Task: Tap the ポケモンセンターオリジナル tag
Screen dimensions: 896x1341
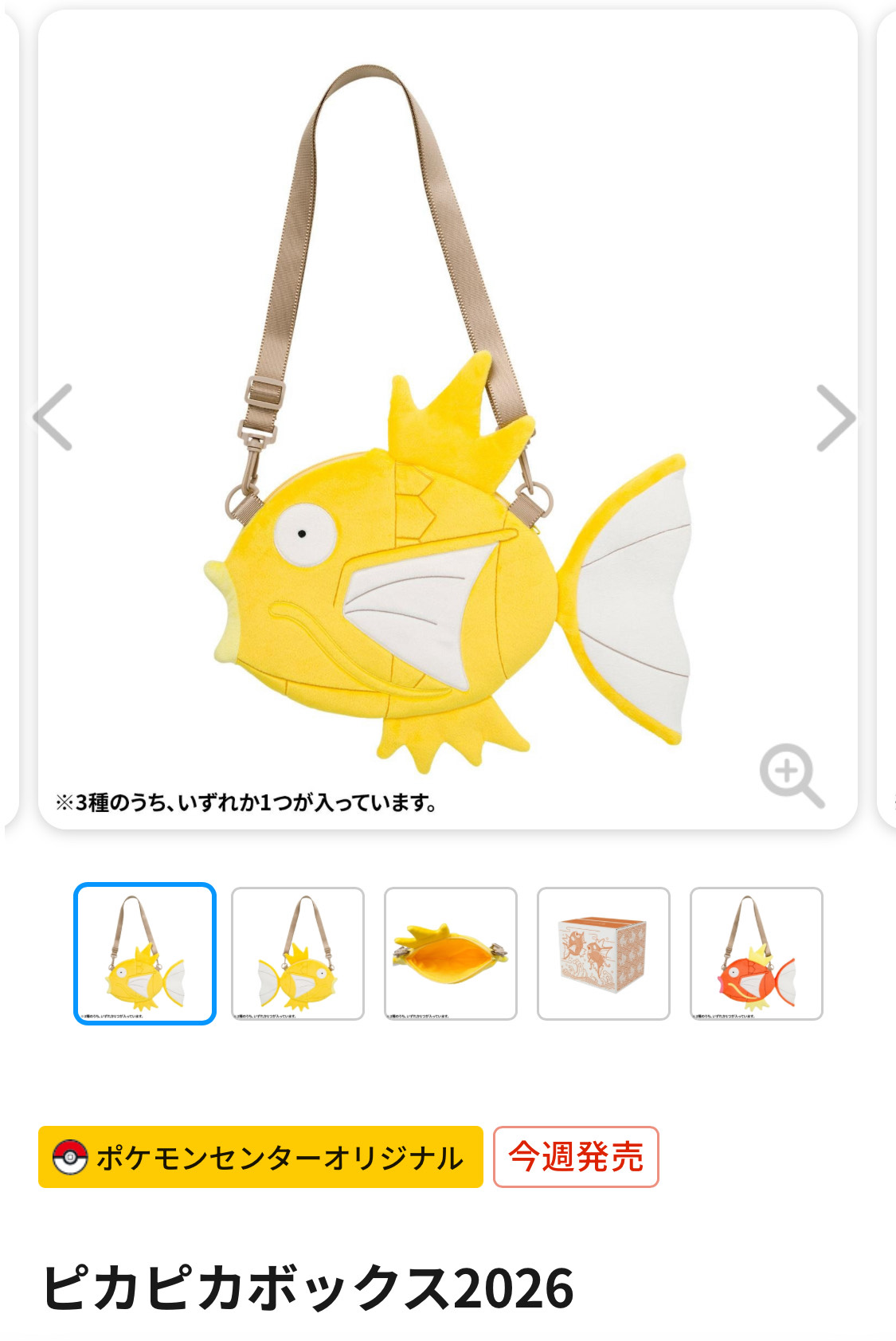Action: coord(260,1157)
